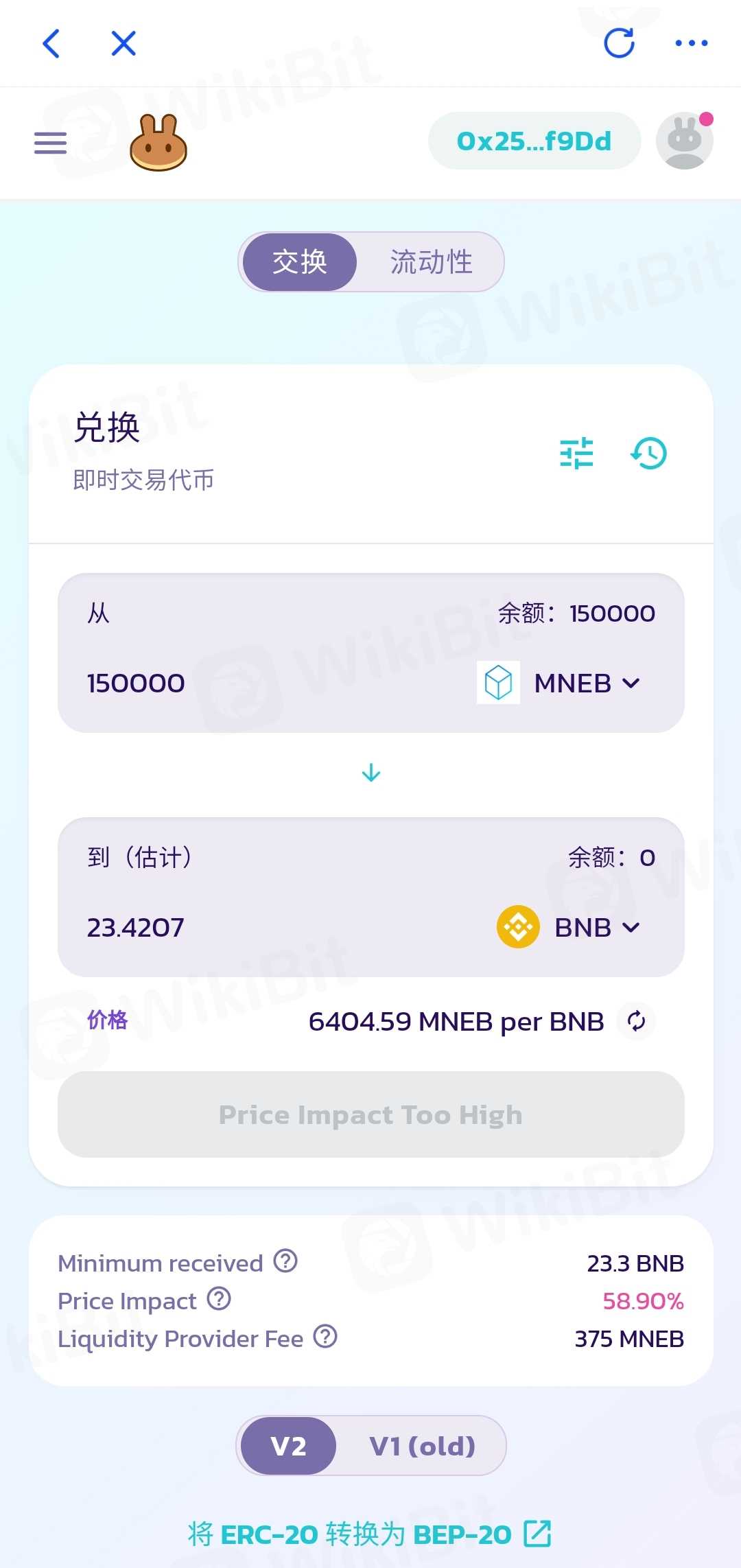
Task: Reload the page with the refresh icon
Action: pos(619,43)
